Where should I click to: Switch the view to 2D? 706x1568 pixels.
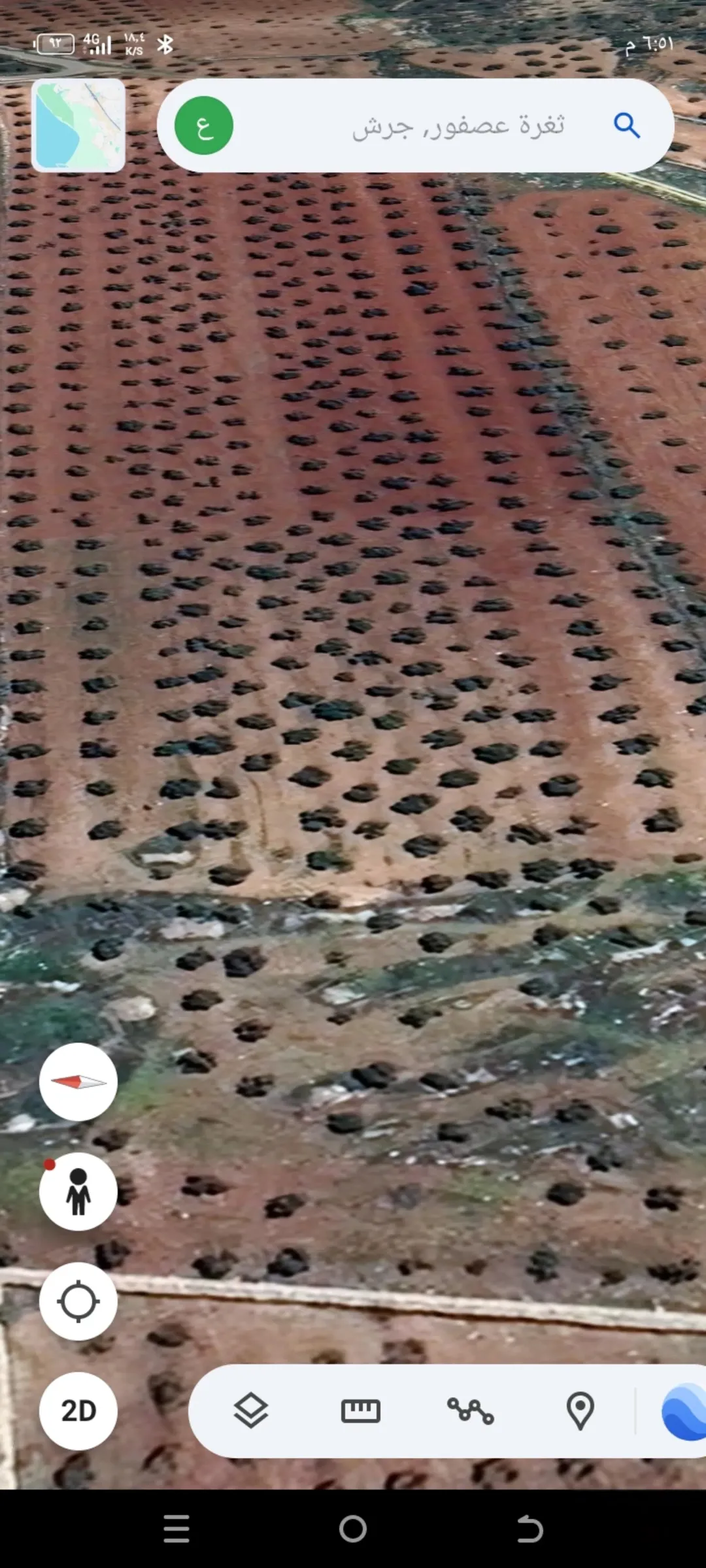point(78,1412)
